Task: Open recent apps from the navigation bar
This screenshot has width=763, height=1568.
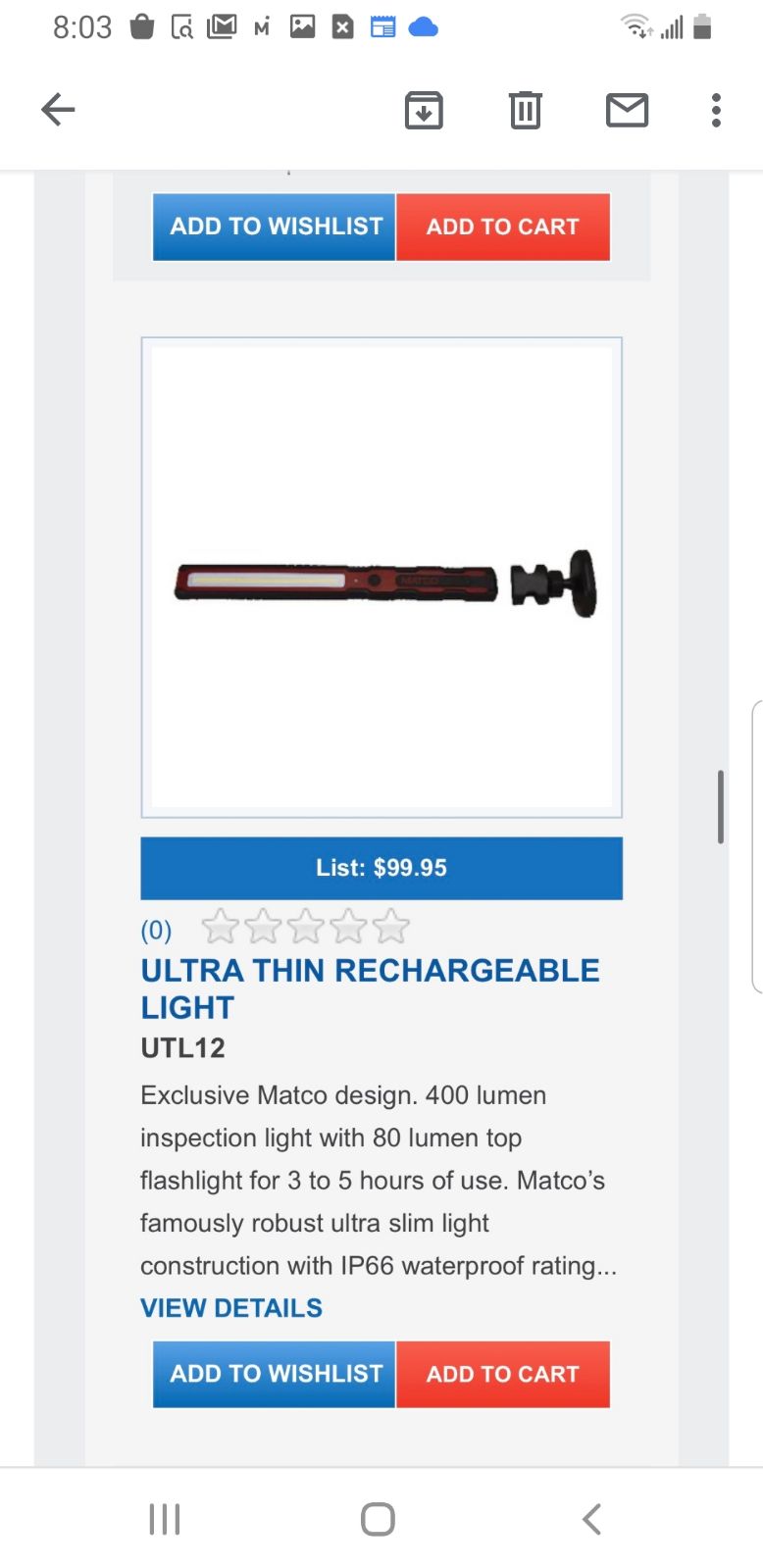Action: click(165, 1519)
